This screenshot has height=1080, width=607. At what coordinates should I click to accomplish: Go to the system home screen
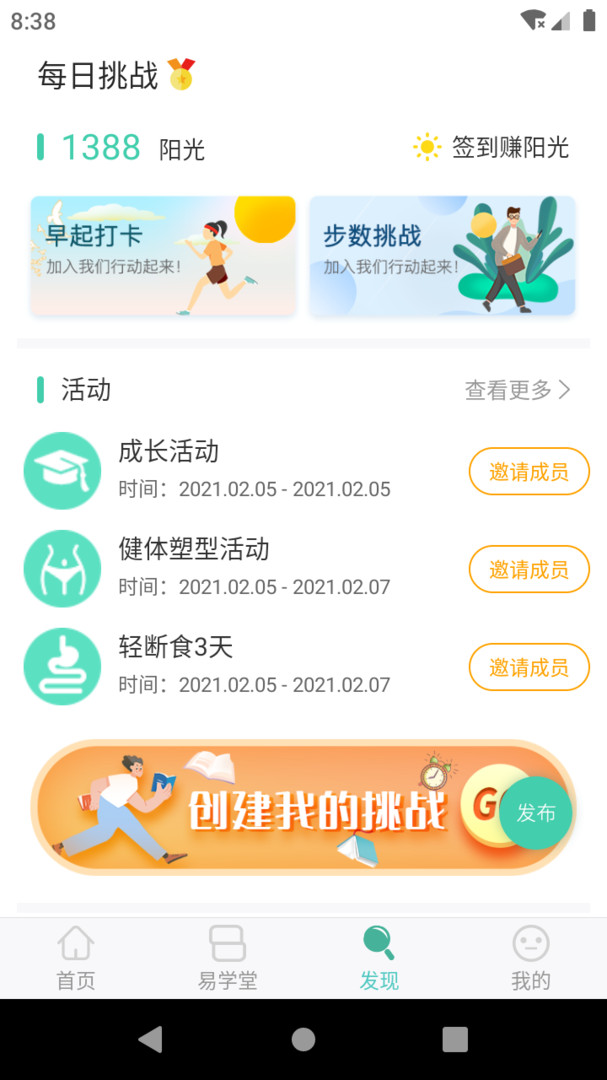pos(303,1039)
